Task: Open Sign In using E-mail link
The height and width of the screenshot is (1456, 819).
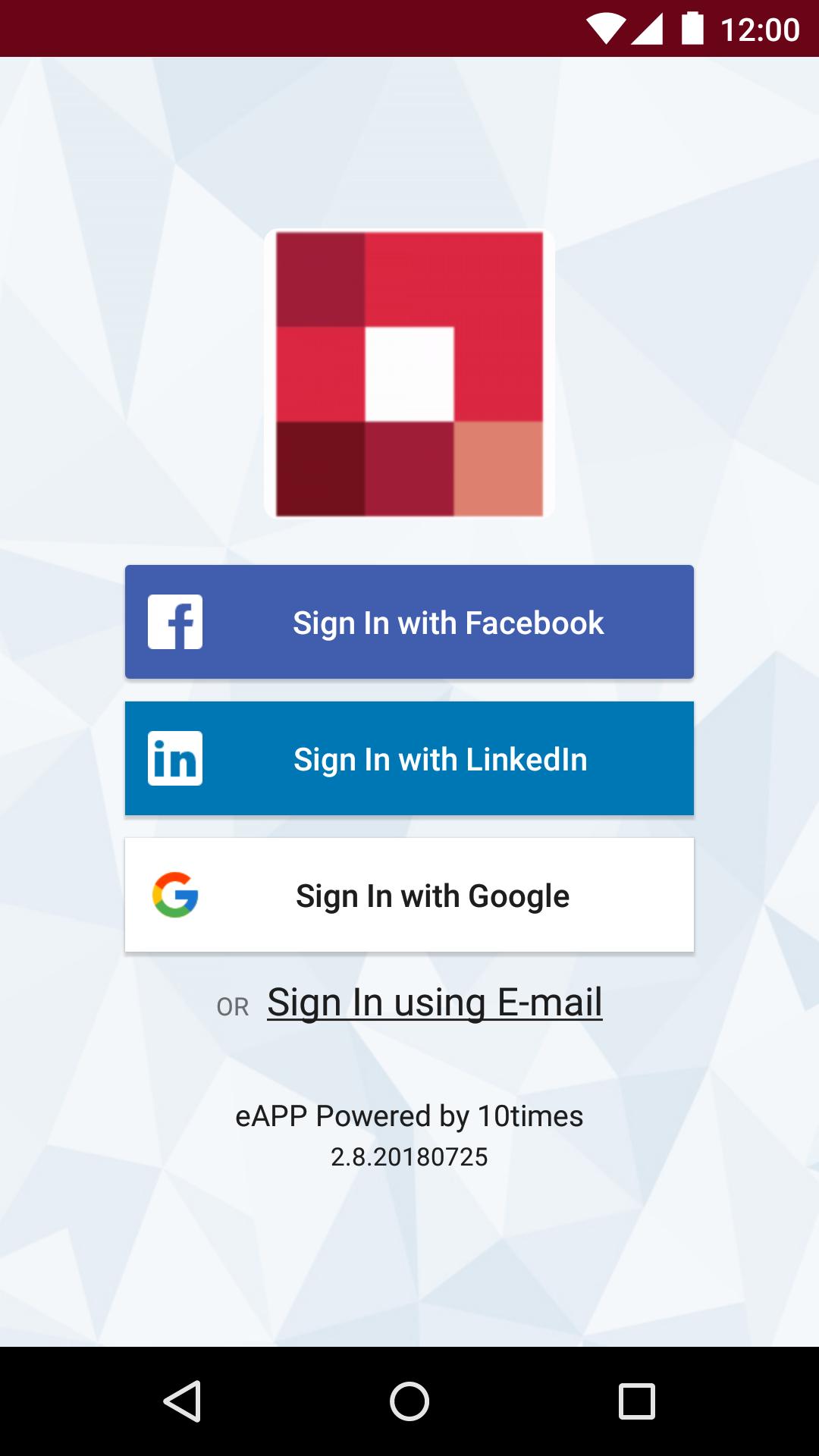Action: (435, 1003)
